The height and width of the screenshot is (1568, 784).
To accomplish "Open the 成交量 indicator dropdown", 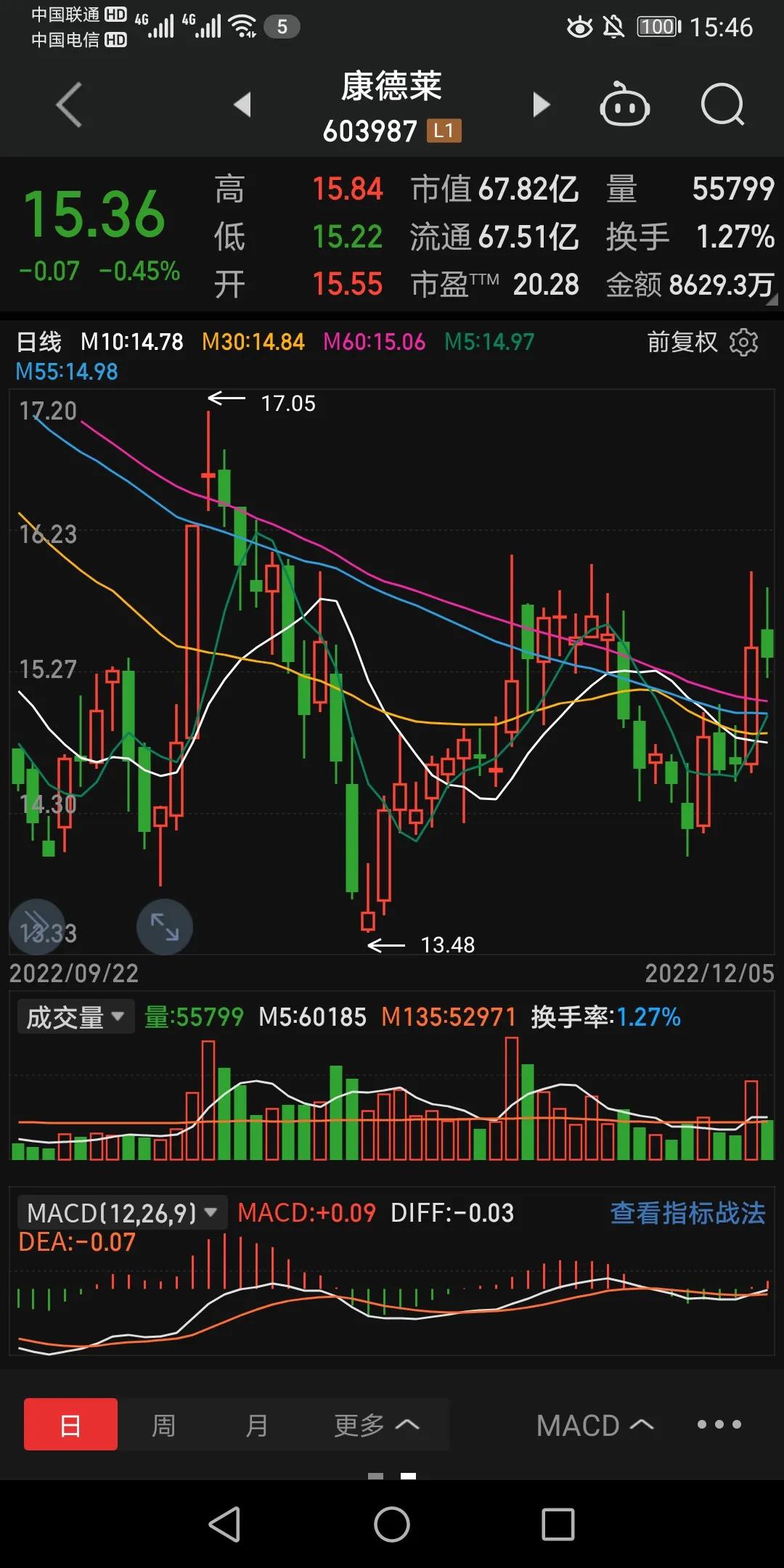I will (75, 1017).
